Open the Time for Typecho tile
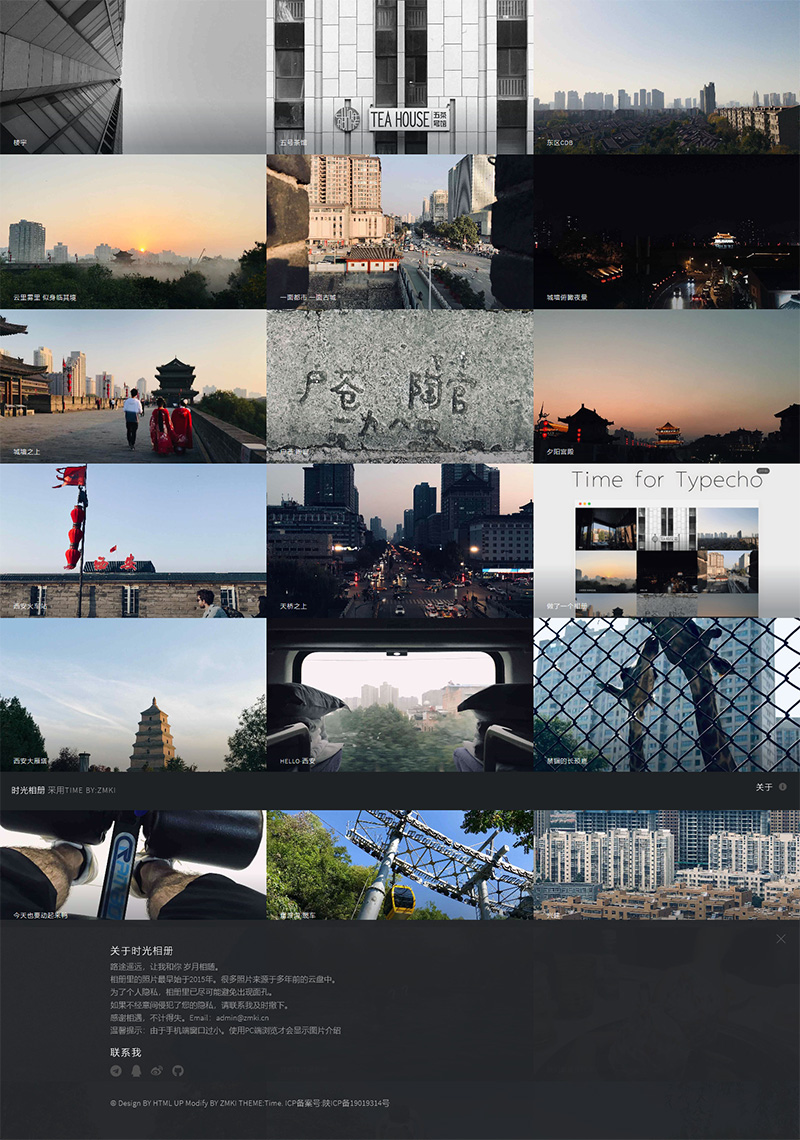 point(667,540)
